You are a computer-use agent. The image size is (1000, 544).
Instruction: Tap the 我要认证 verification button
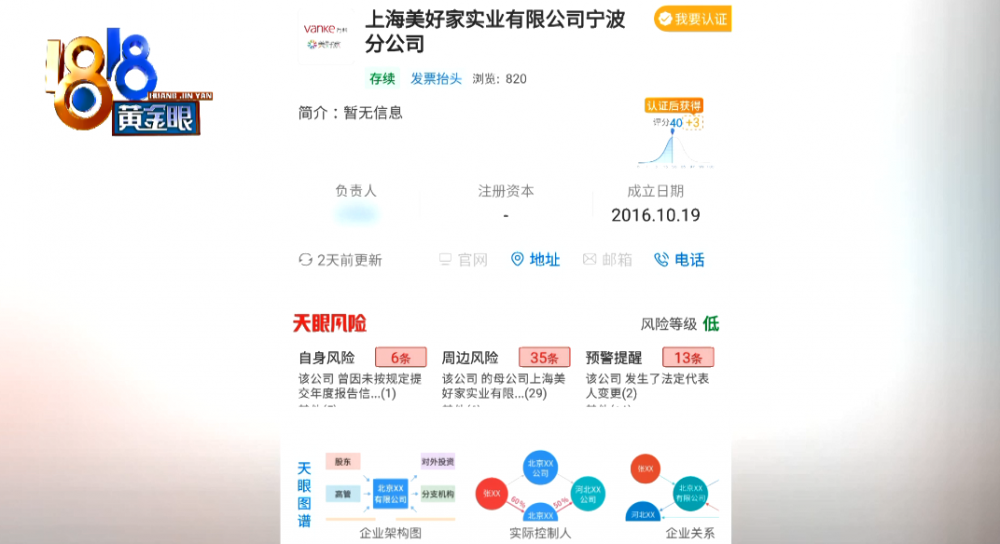click(x=692, y=19)
